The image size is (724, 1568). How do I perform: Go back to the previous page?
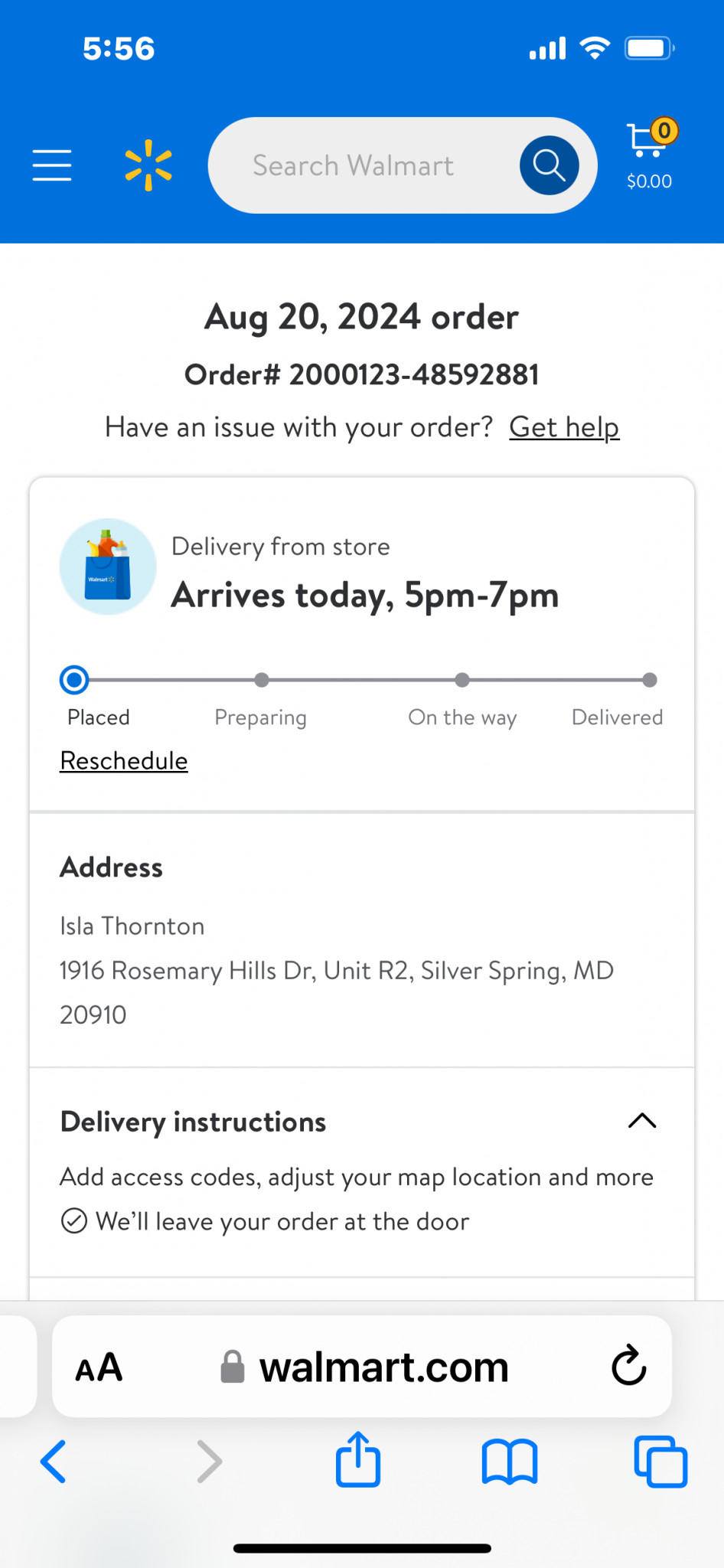coord(54,1462)
